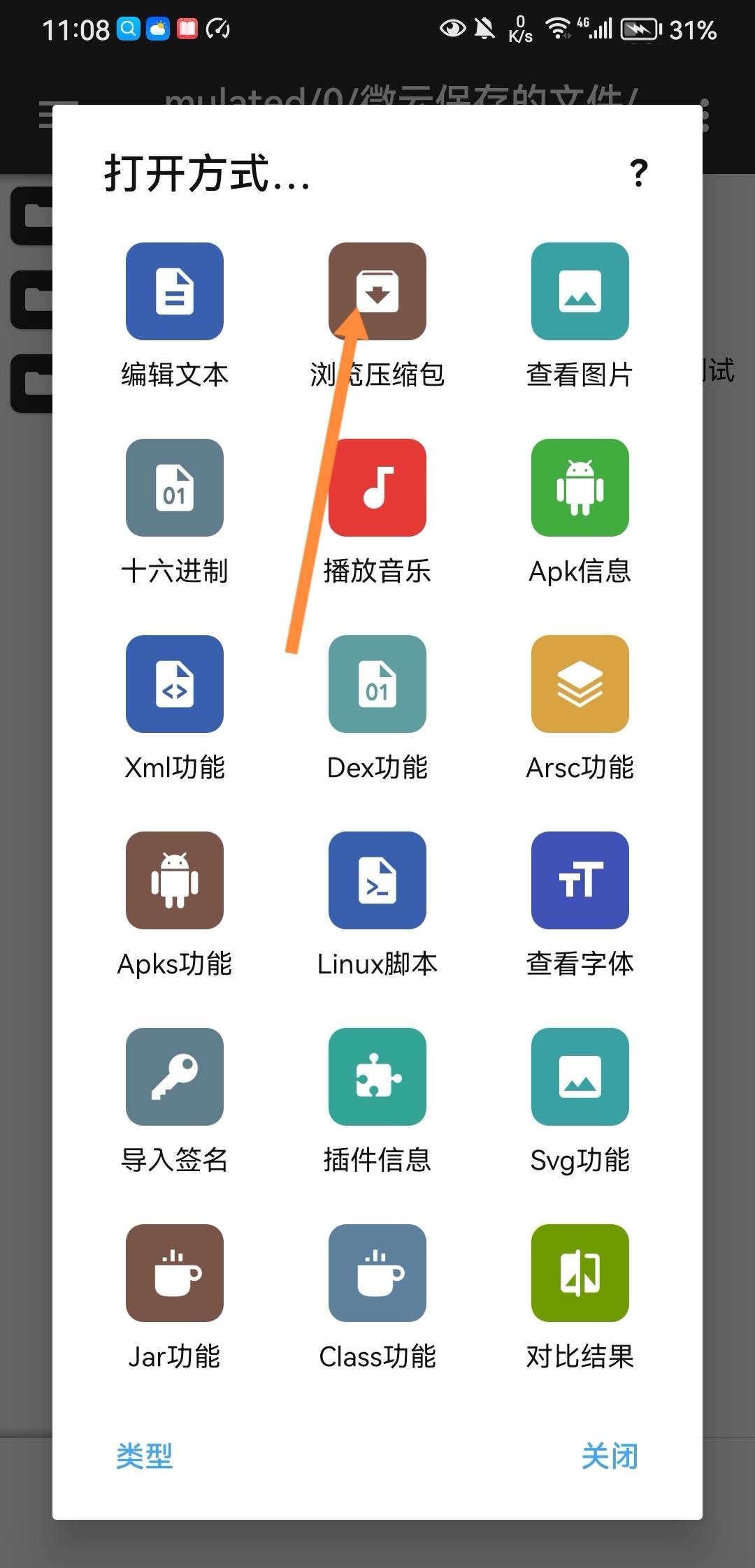Select Svg功能
This screenshot has width=755, height=1568.
(580, 1077)
